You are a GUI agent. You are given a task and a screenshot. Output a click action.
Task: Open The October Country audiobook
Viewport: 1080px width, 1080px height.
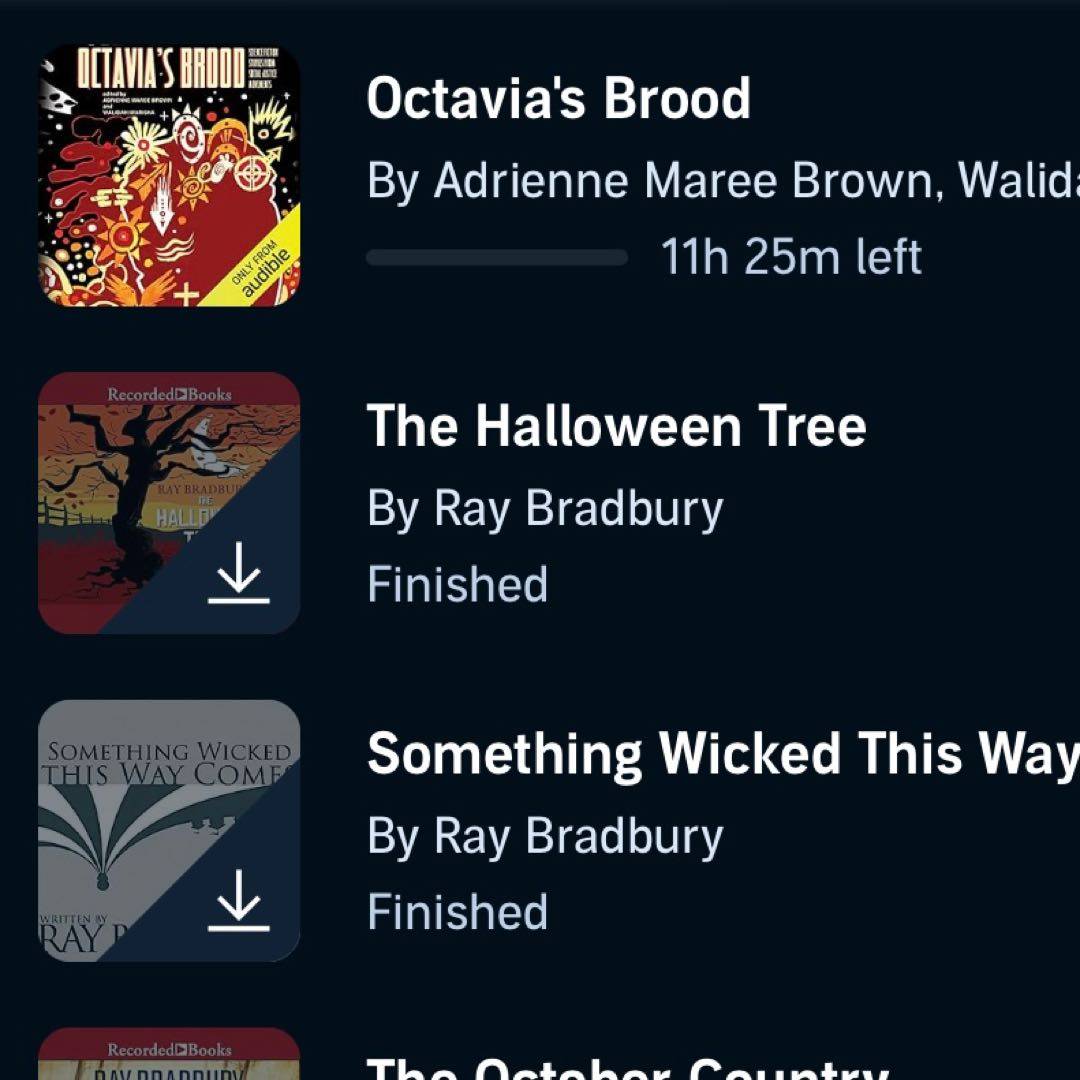625,1066
